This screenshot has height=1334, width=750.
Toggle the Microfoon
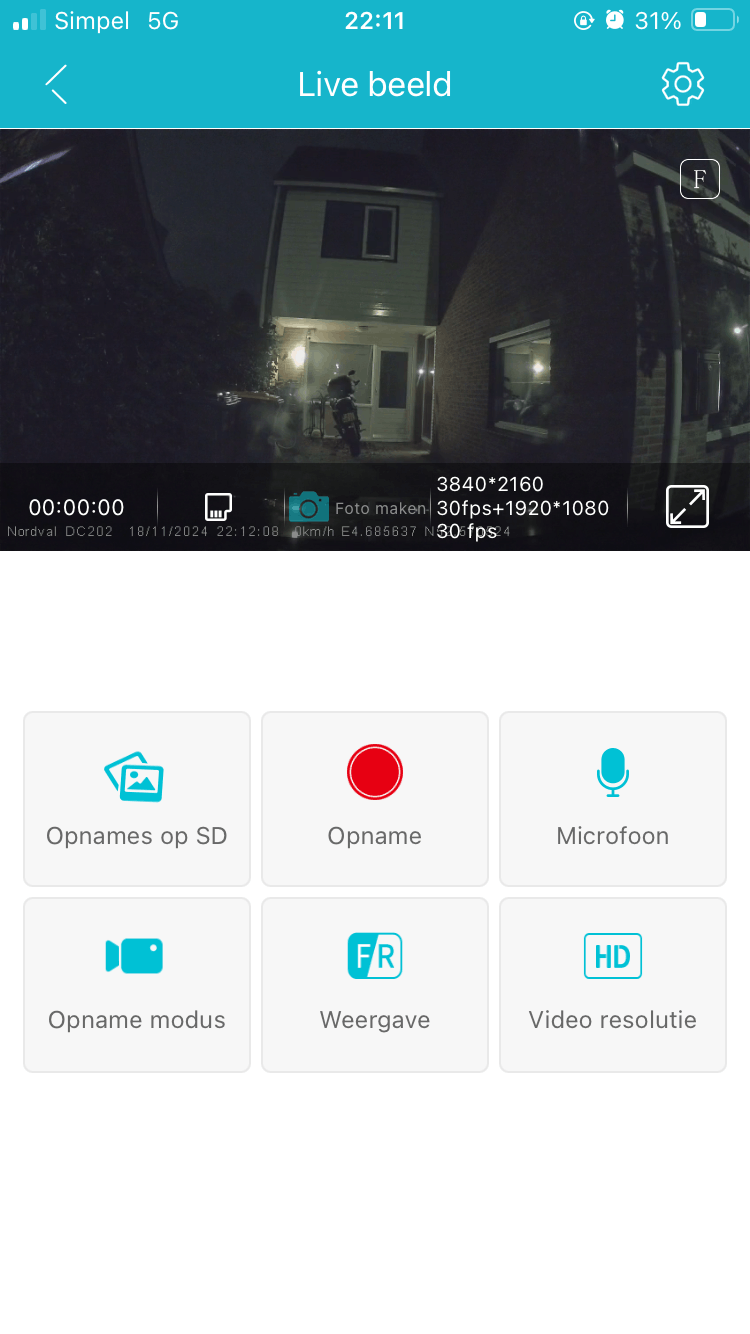[613, 799]
